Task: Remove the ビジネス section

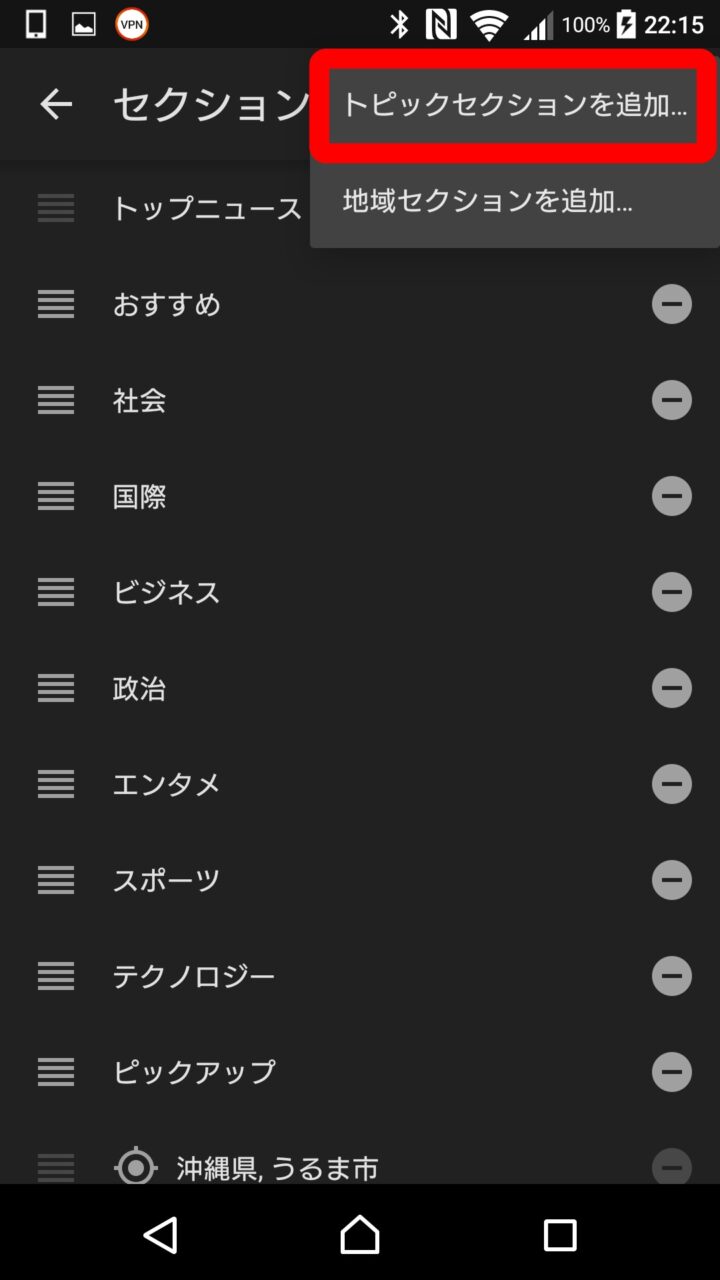Action: pyautogui.click(x=672, y=592)
